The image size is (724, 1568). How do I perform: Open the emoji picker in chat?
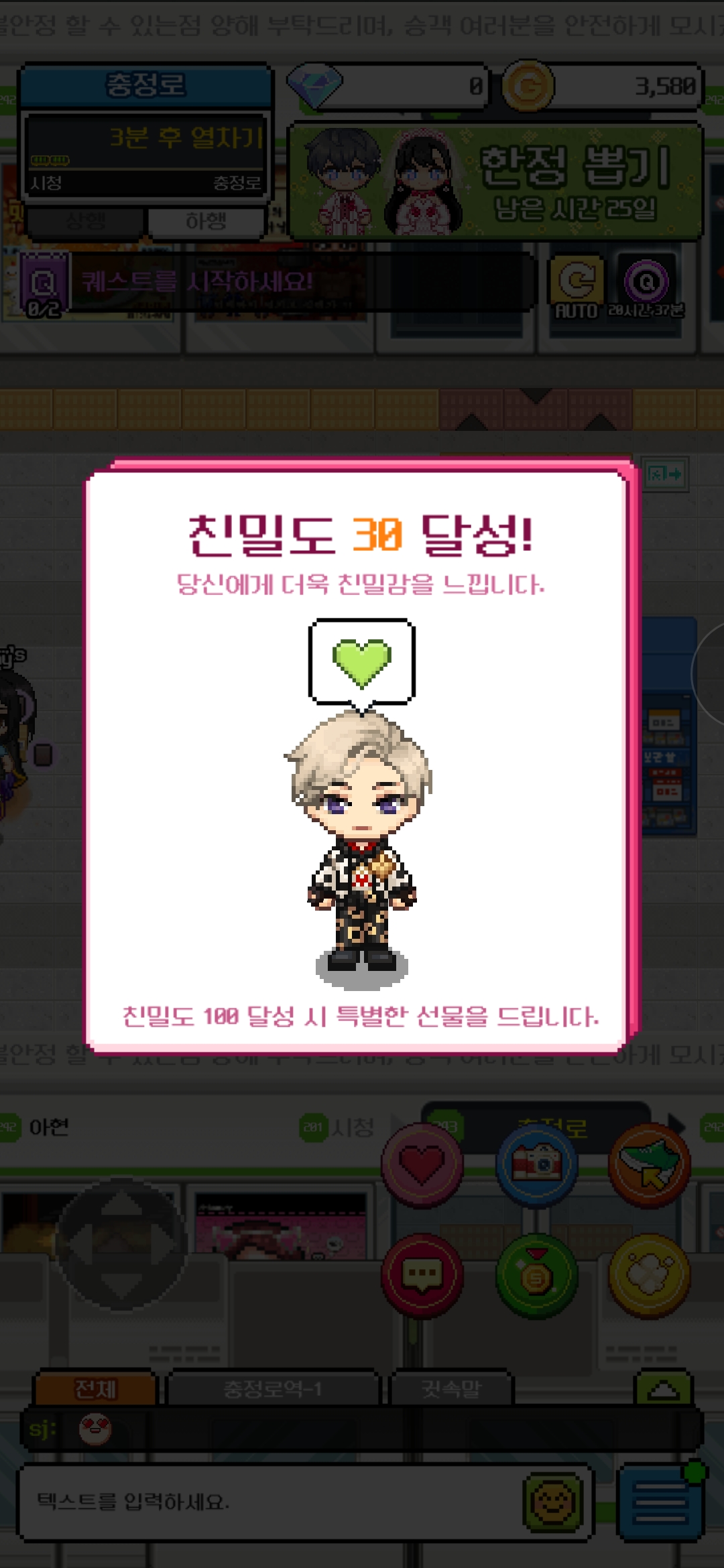click(552, 1502)
